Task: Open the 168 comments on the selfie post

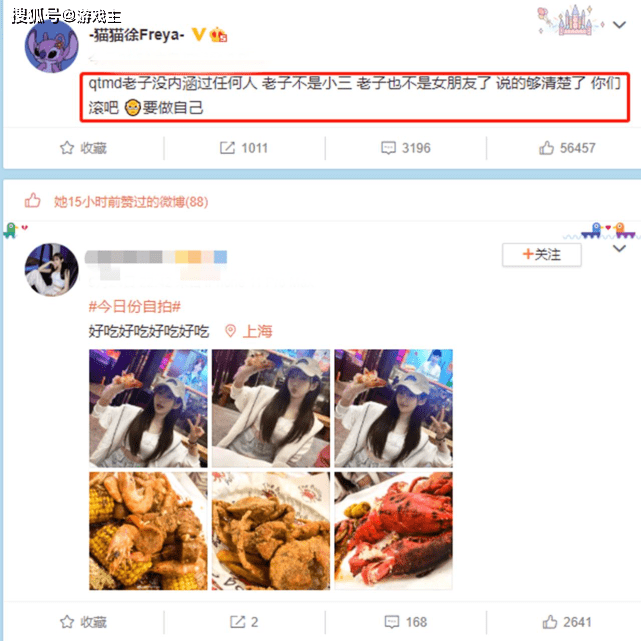Action: coord(404,622)
